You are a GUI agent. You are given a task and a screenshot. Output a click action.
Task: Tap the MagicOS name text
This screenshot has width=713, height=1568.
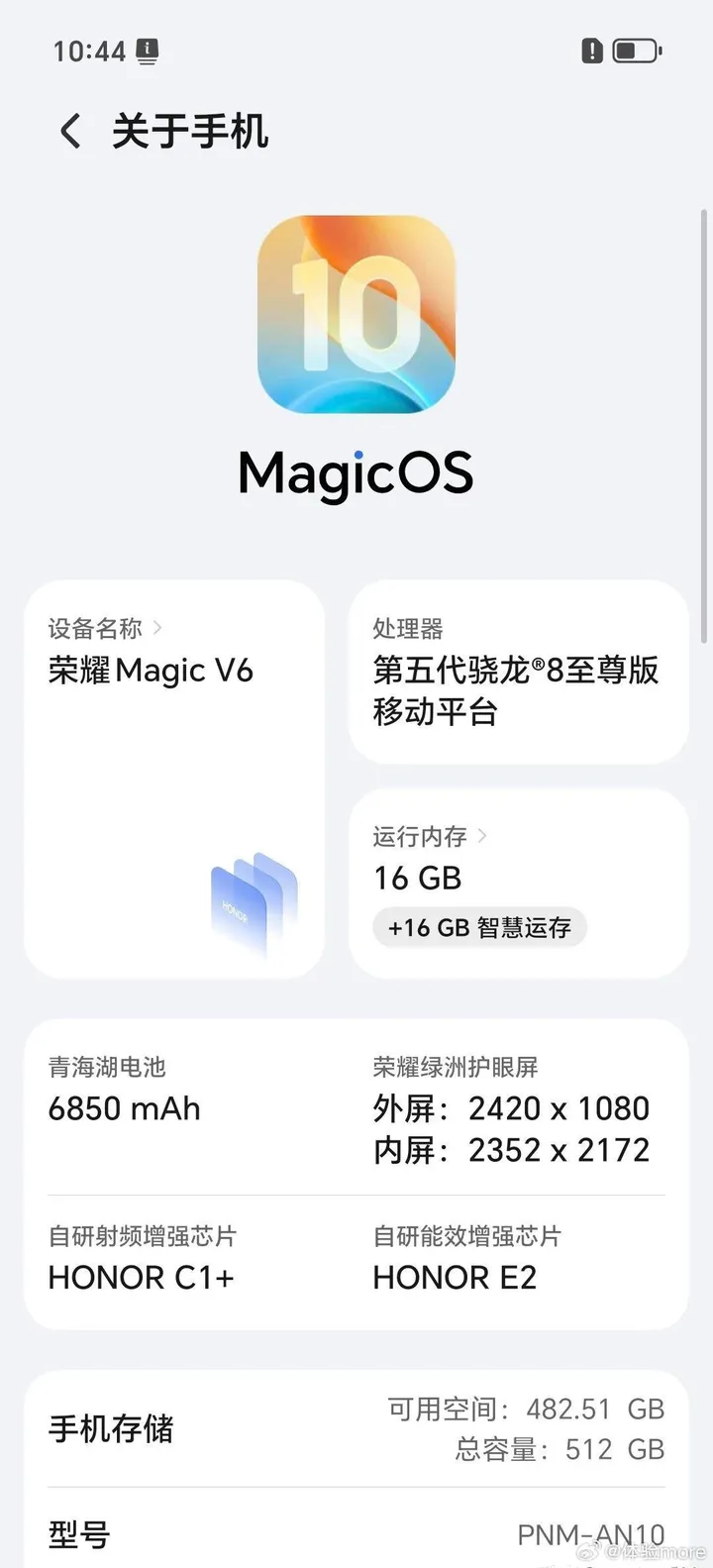pos(356,472)
